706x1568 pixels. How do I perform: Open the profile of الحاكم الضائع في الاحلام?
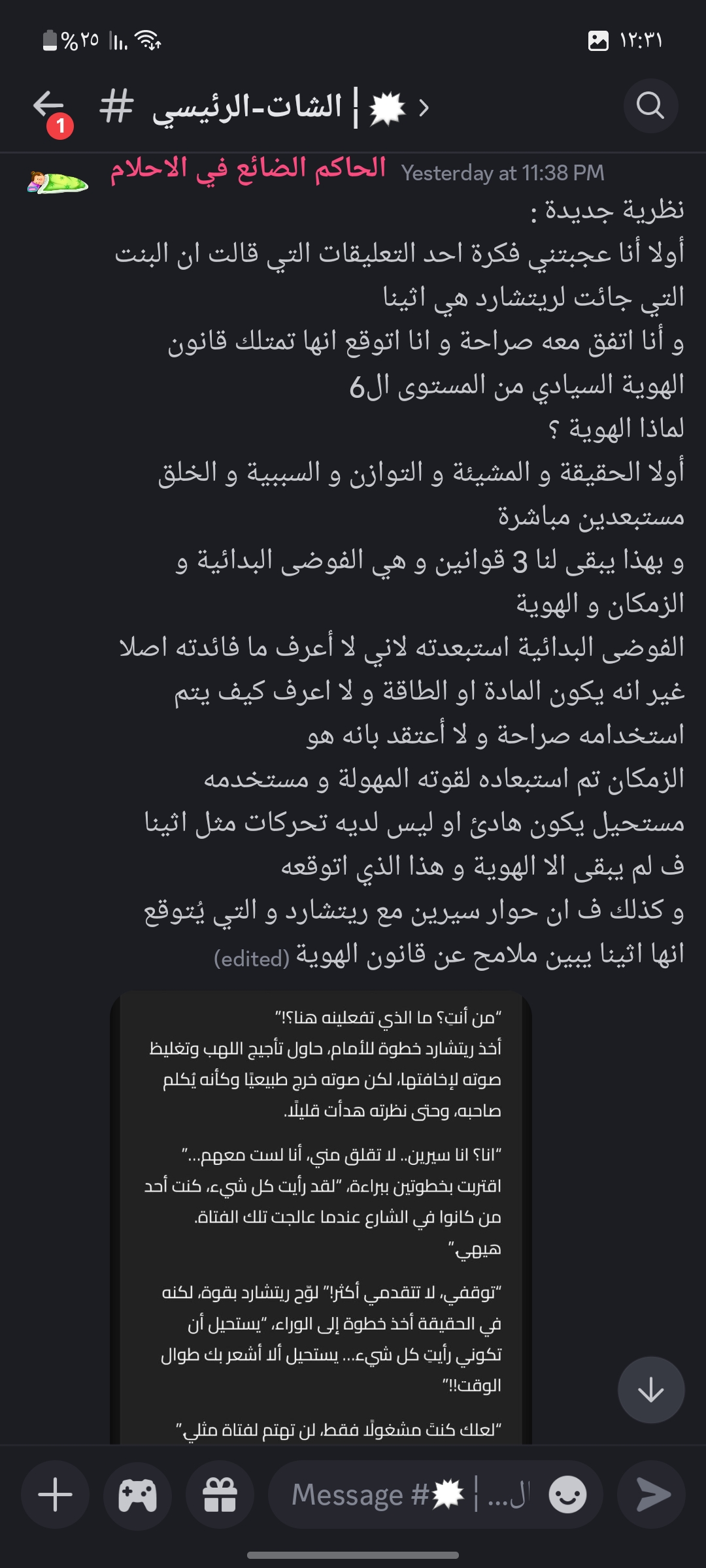[x=248, y=169]
